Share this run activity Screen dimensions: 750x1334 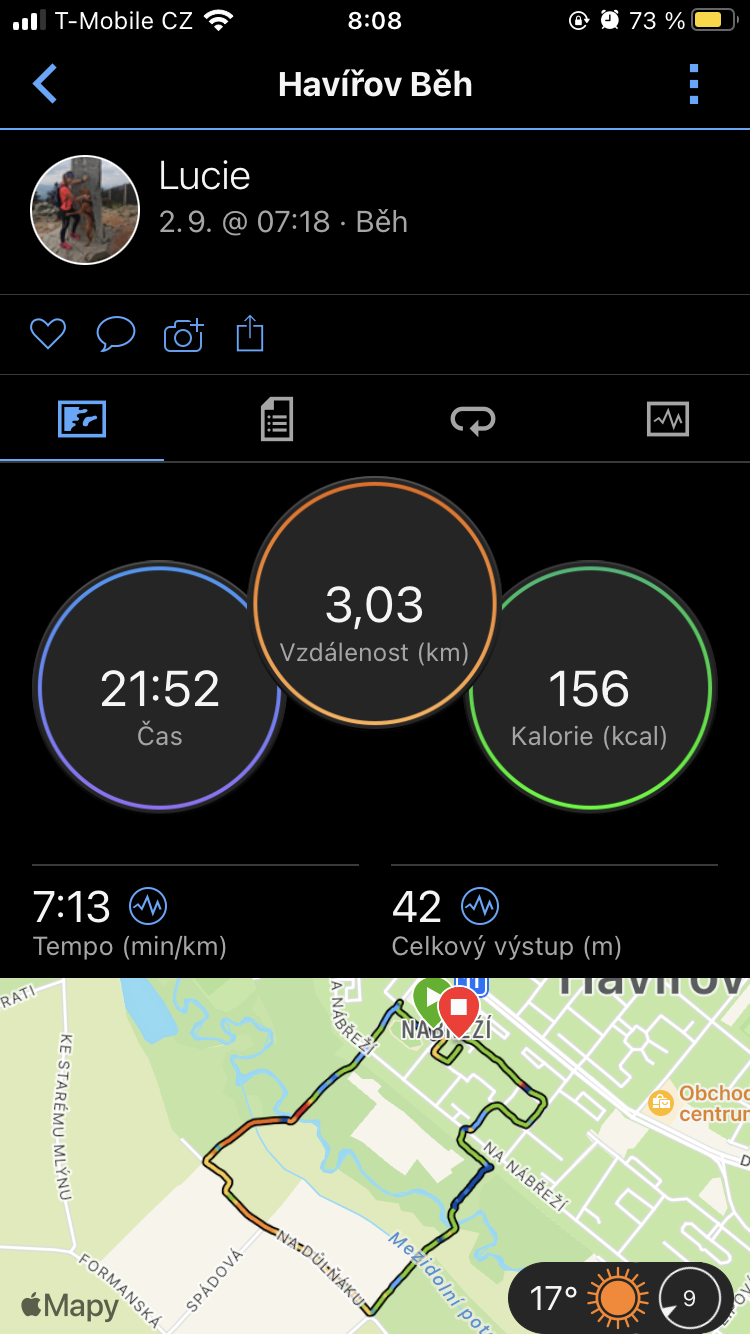tap(250, 334)
